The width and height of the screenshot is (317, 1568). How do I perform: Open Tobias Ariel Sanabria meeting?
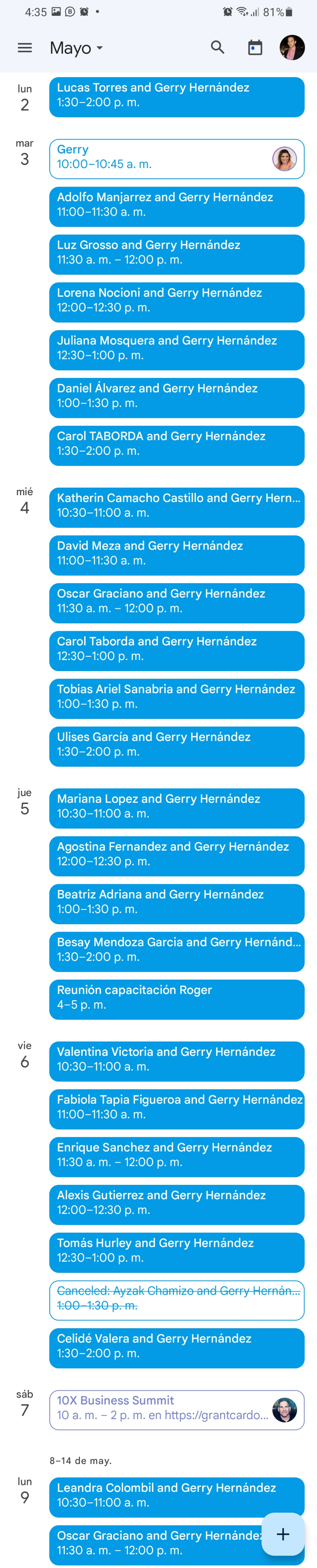(177, 698)
